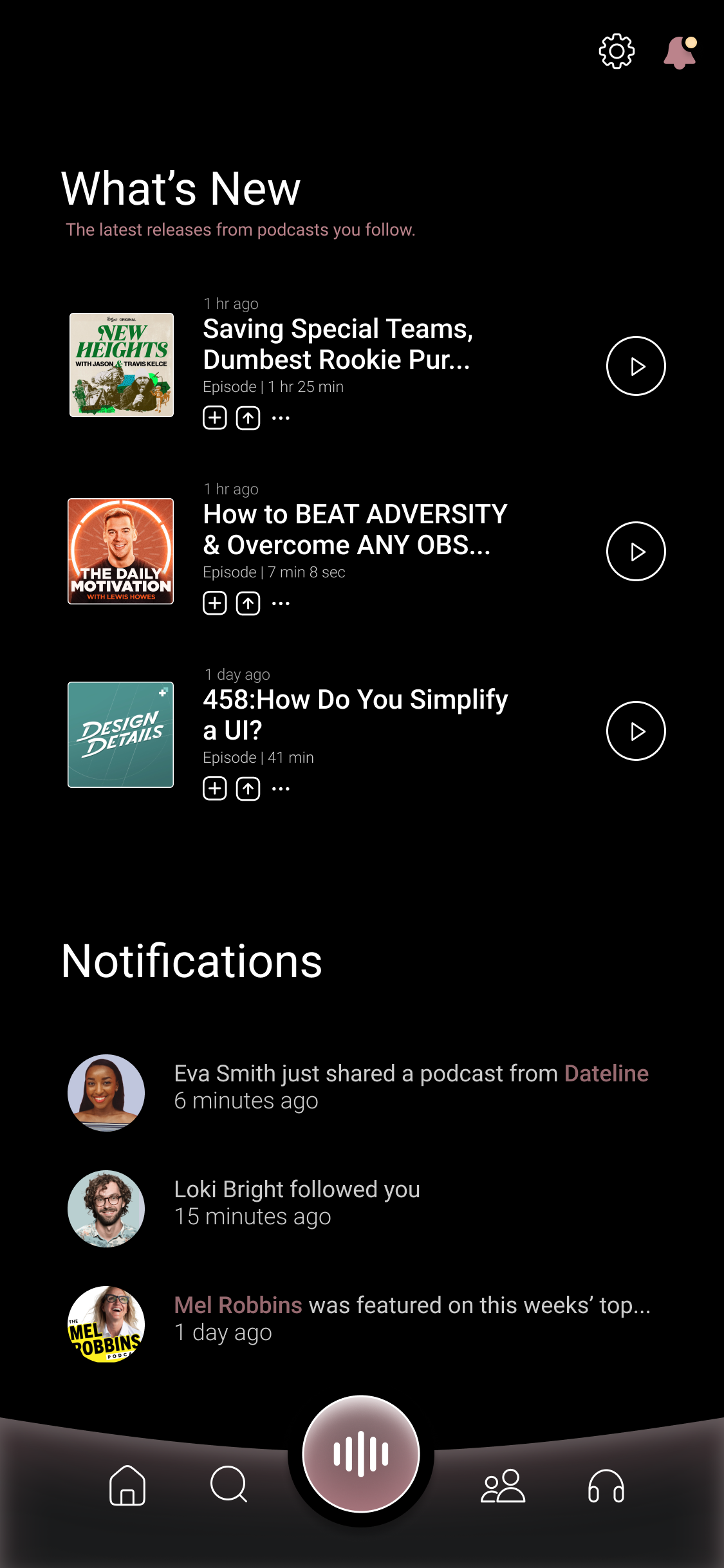Switch to the Search tab
The width and height of the screenshot is (724, 1568).
pyautogui.click(x=229, y=1484)
